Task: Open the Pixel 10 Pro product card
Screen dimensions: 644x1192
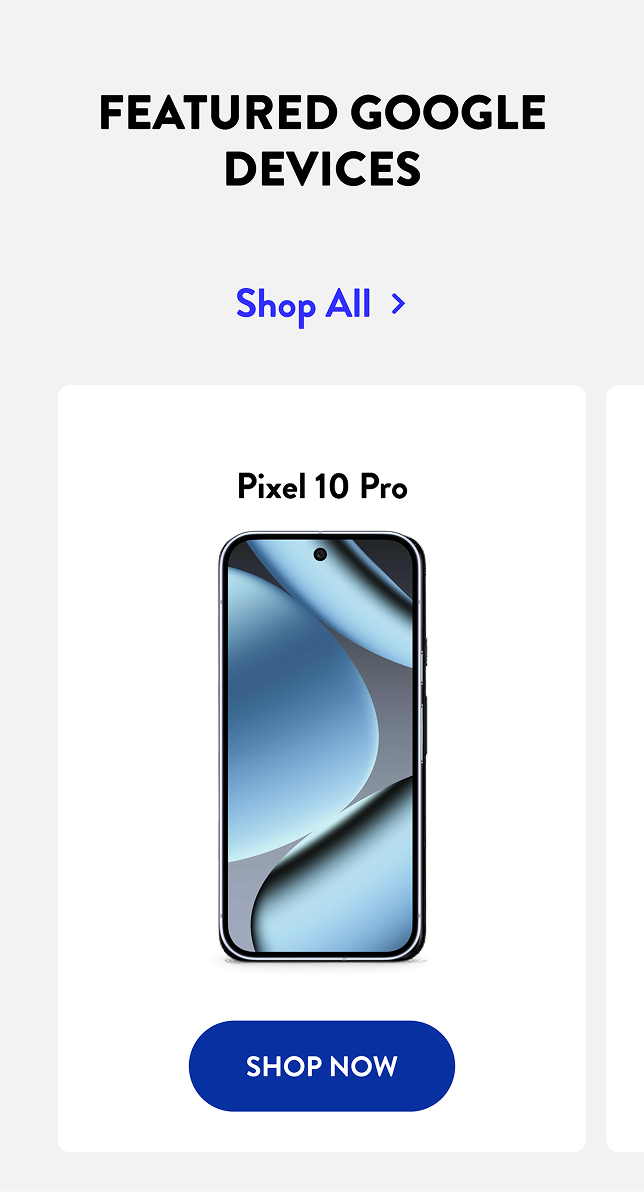Action: [322, 769]
